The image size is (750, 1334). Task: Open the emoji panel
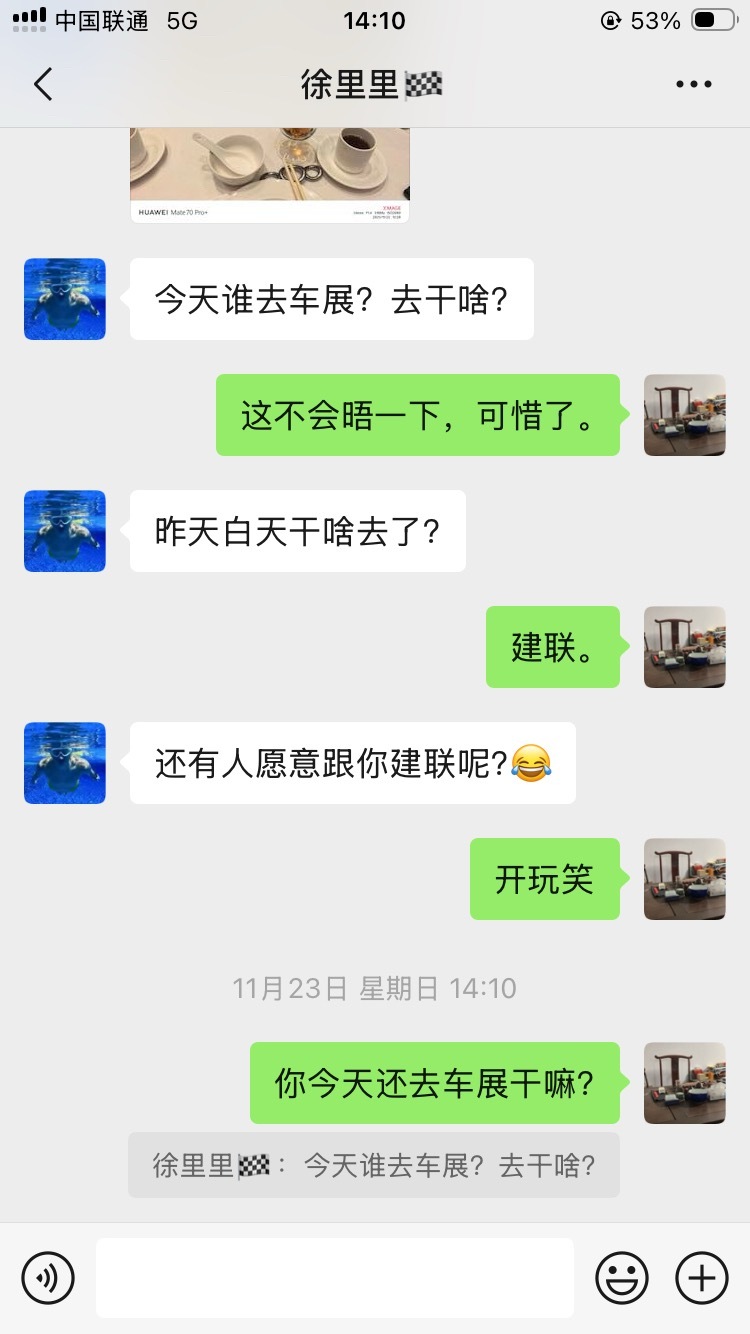[x=621, y=1277]
